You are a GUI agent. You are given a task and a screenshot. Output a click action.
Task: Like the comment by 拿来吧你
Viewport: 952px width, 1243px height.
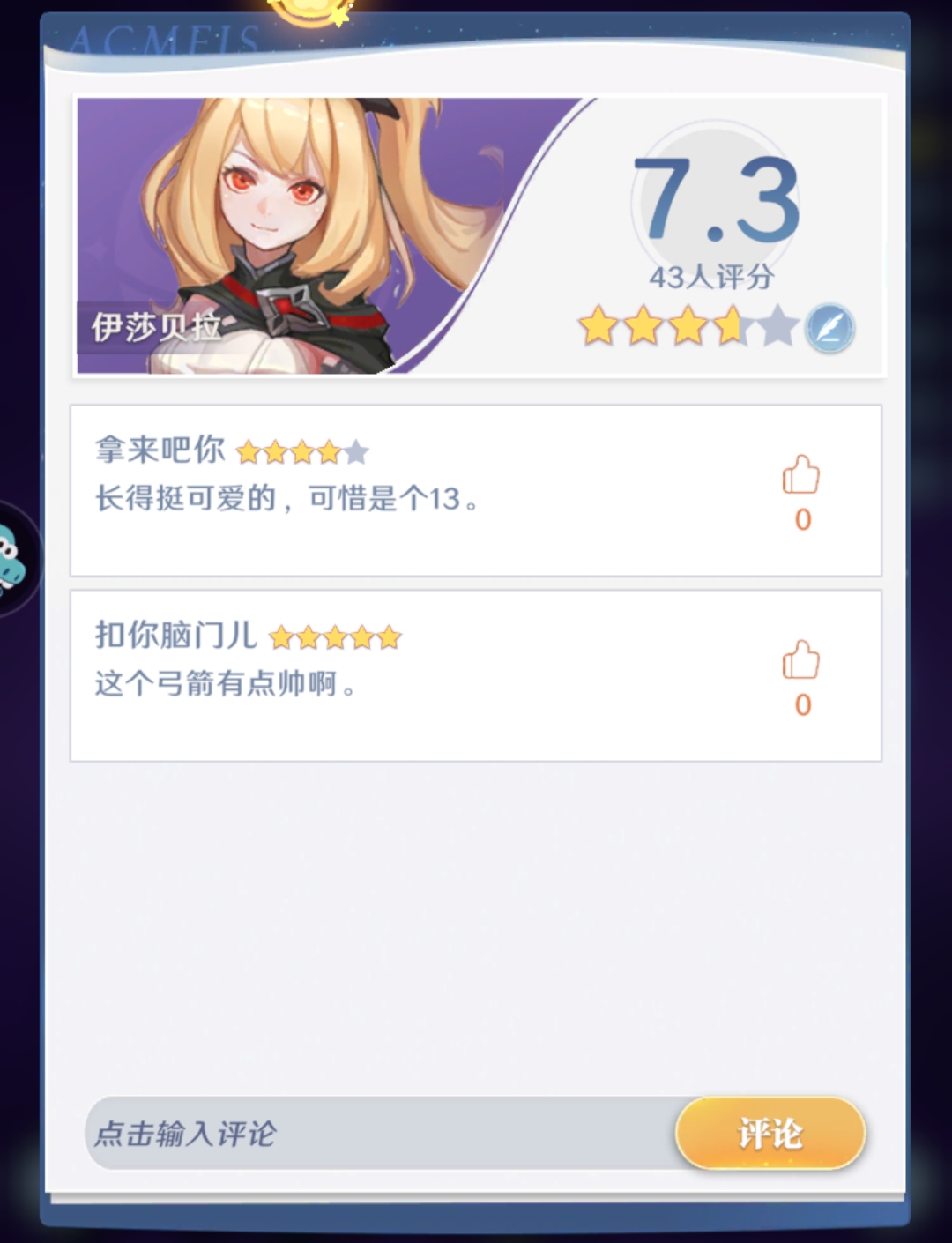801,476
